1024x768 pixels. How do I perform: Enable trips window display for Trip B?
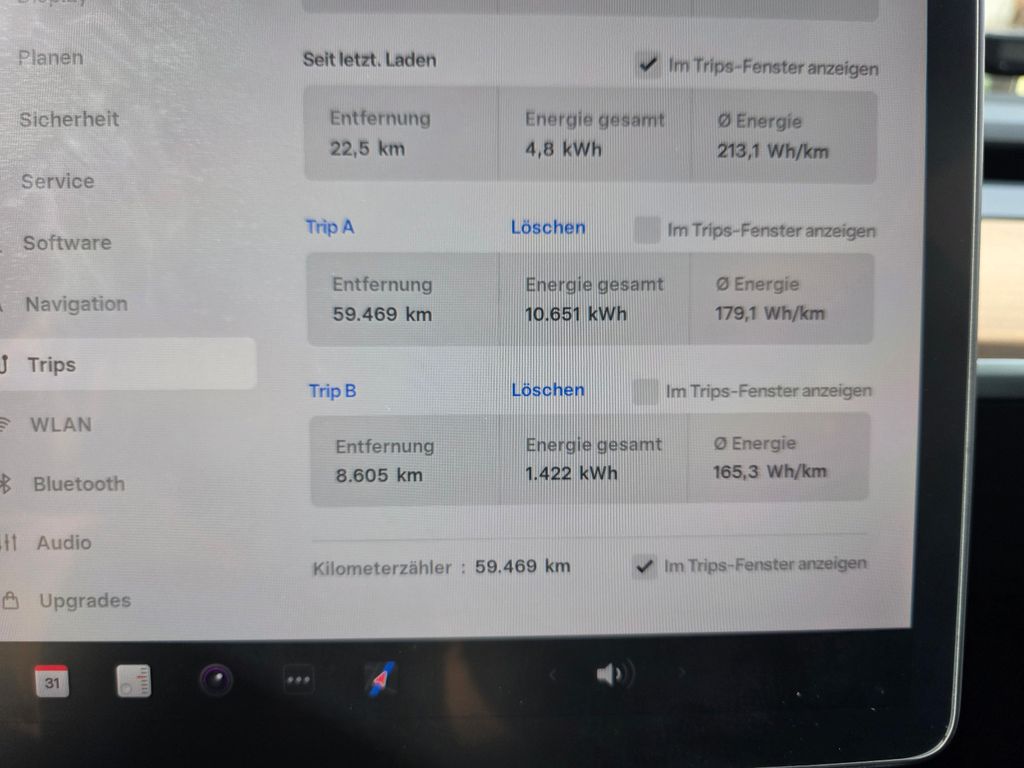(x=646, y=391)
